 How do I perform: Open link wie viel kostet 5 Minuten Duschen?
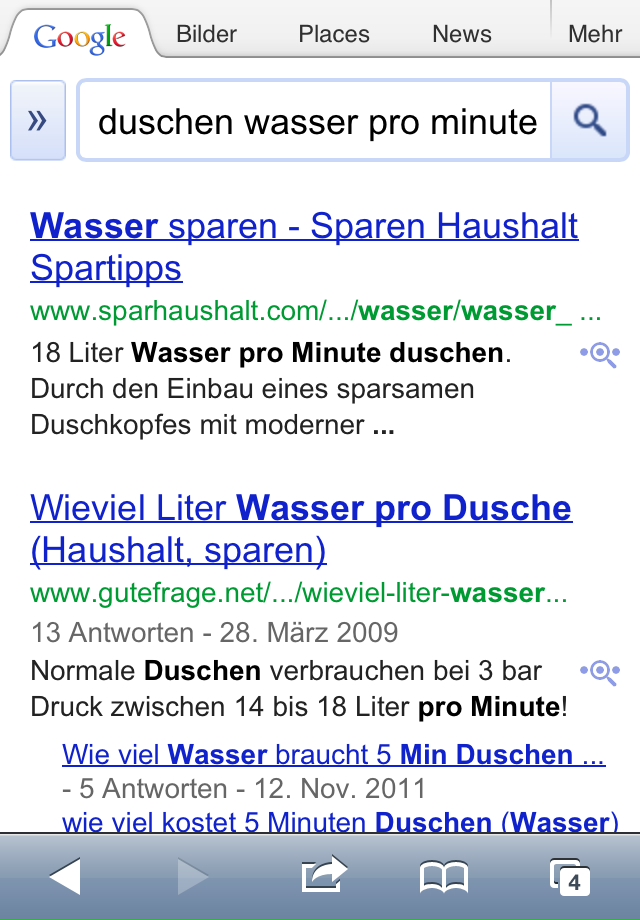tap(336, 823)
